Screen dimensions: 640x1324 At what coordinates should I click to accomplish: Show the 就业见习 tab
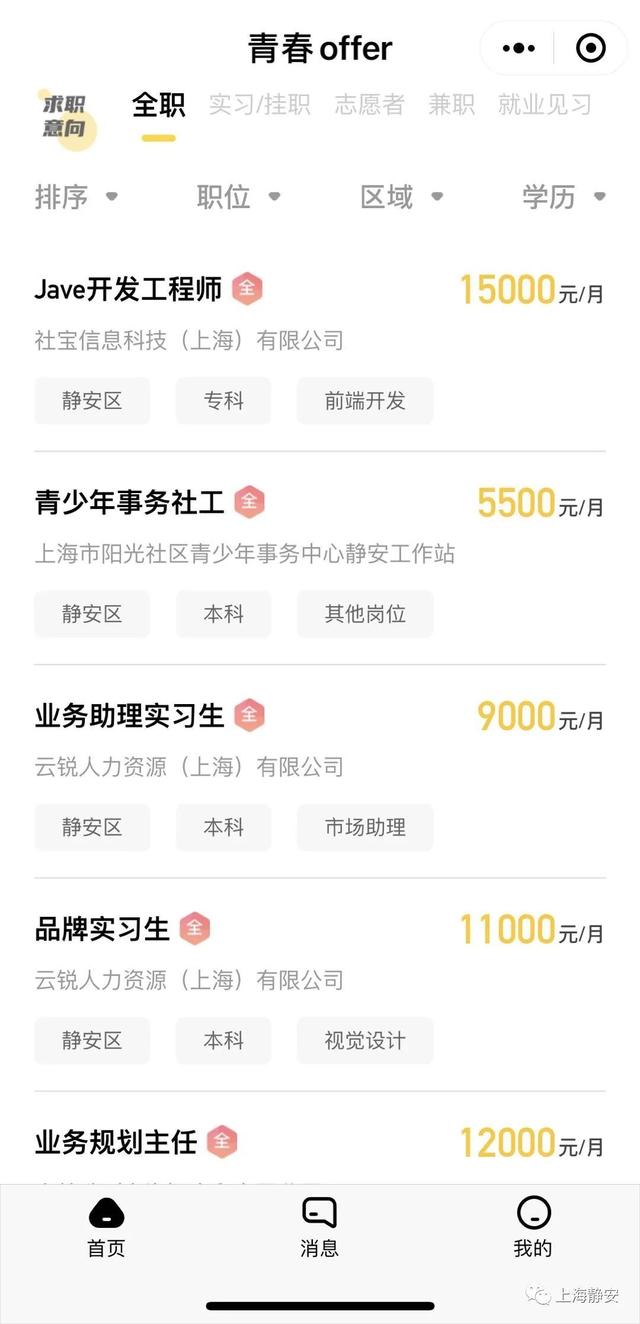tap(545, 104)
